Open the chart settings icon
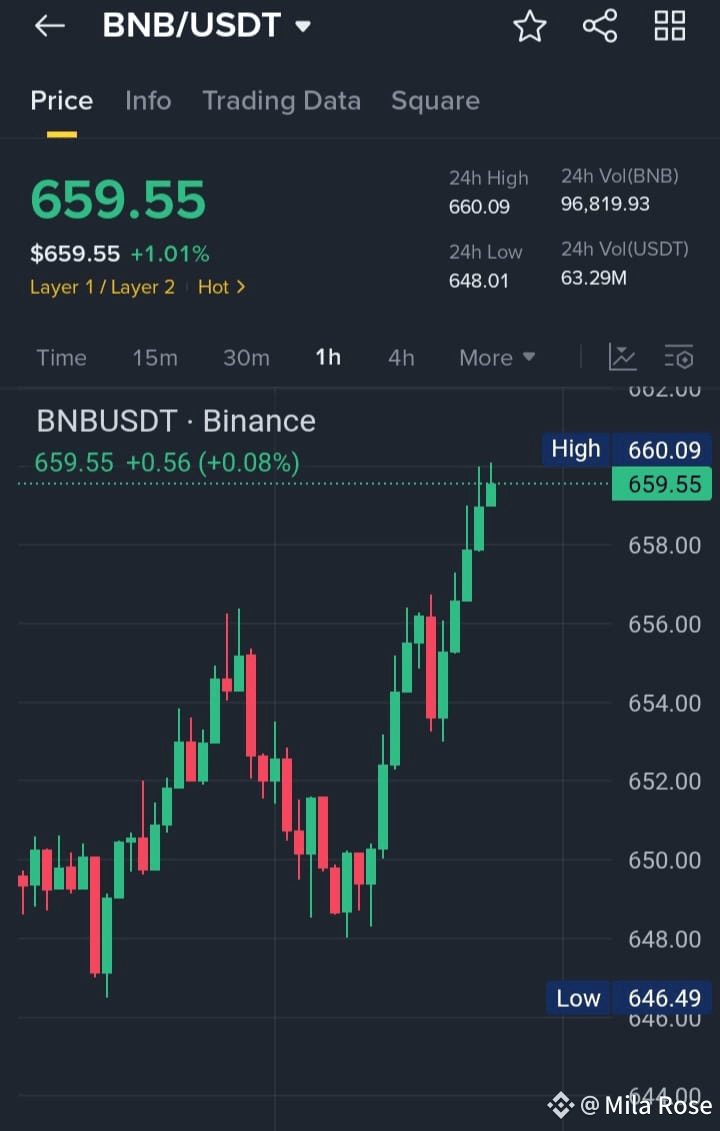720x1131 pixels. click(679, 357)
